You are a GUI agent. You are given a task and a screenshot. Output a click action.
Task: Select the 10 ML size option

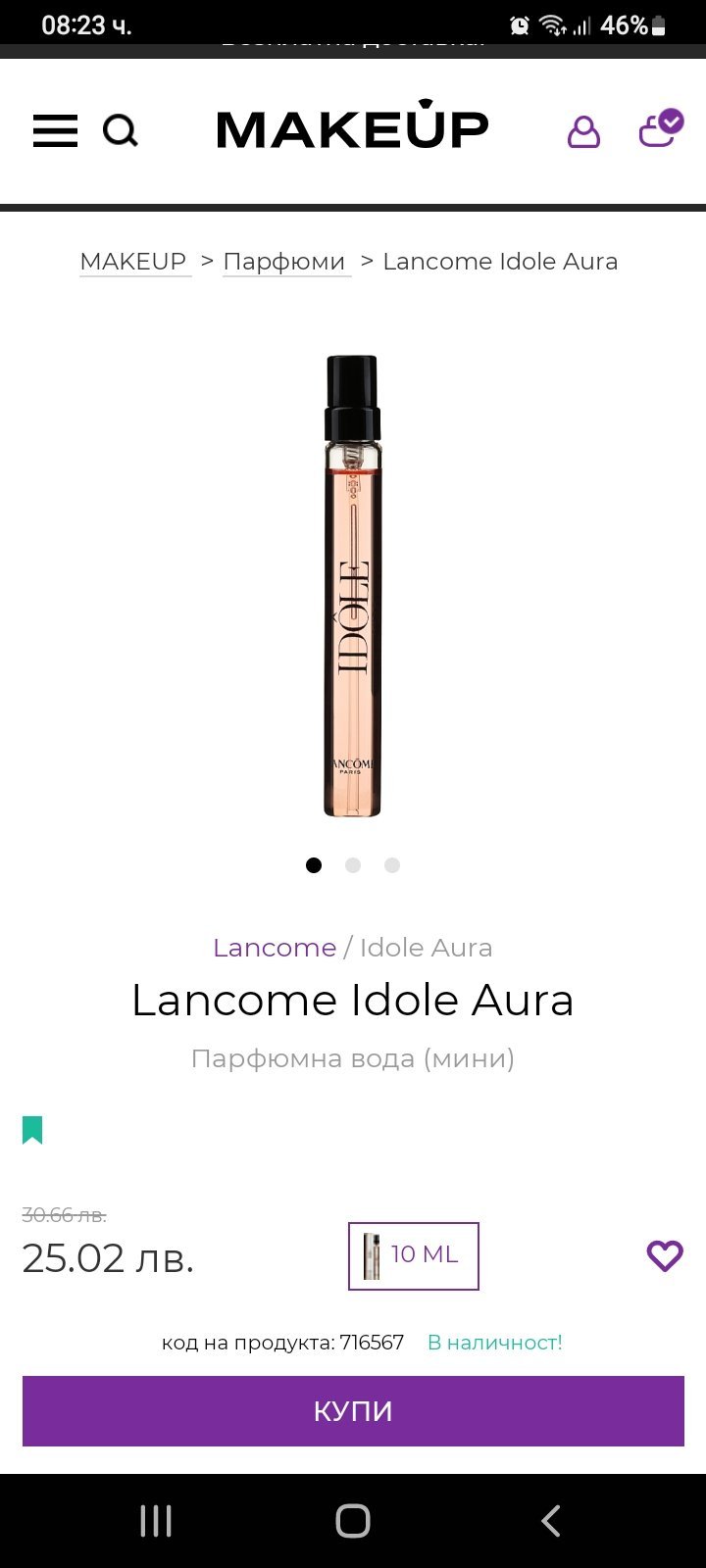point(413,1255)
